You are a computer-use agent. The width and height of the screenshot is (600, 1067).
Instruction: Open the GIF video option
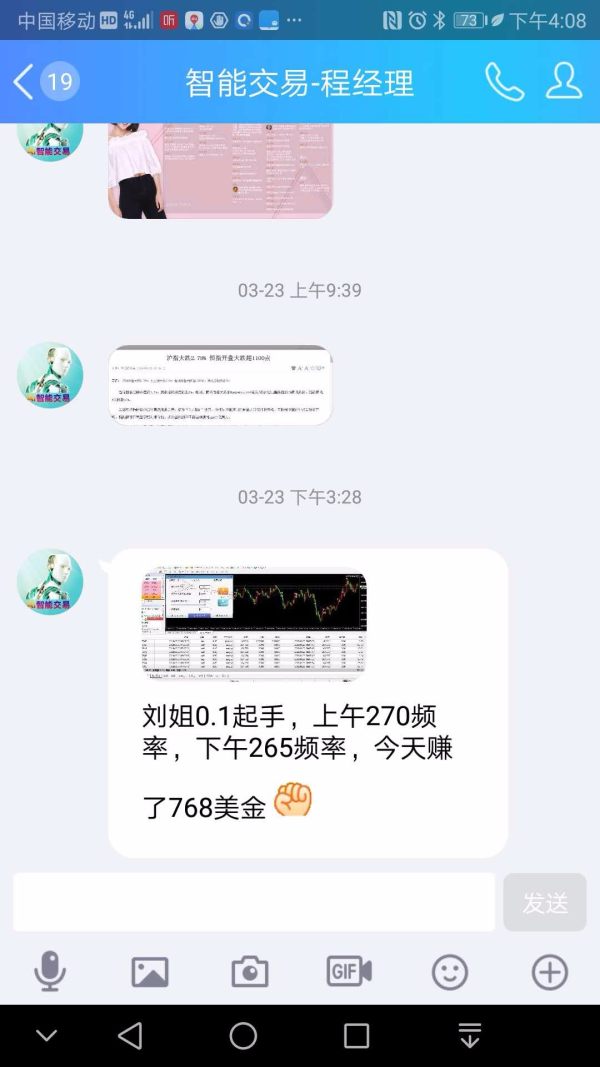(x=349, y=971)
